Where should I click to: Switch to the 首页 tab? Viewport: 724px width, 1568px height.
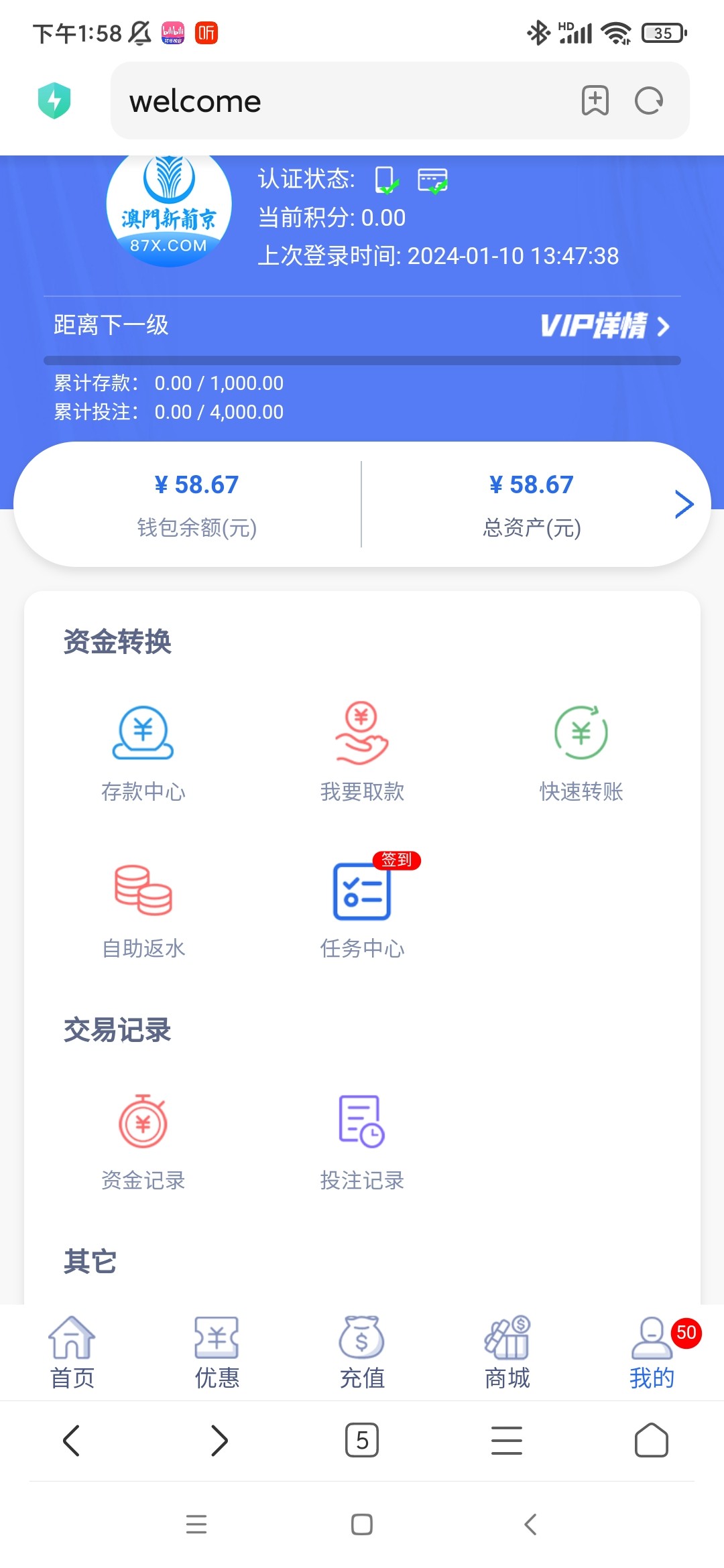click(x=72, y=1352)
